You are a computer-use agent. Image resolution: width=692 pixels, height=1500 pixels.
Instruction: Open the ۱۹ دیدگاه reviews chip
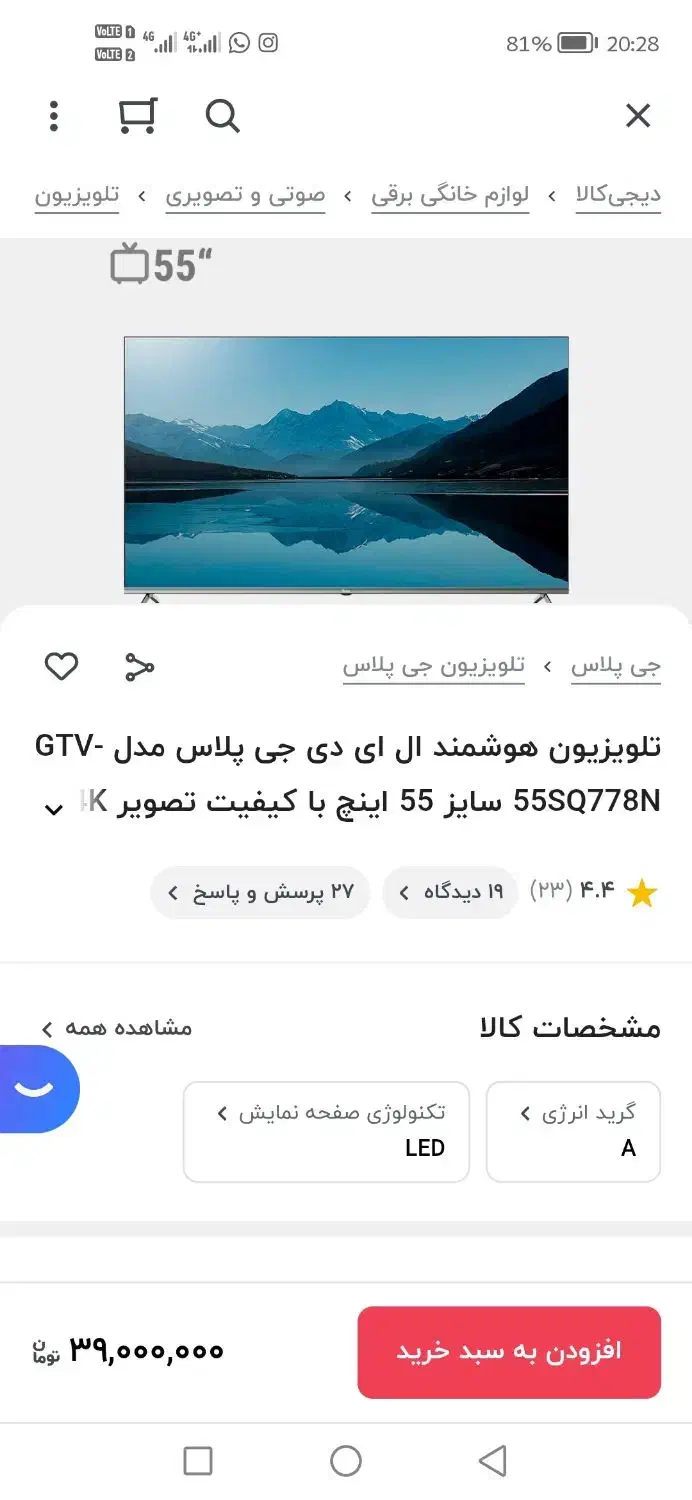point(450,892)
